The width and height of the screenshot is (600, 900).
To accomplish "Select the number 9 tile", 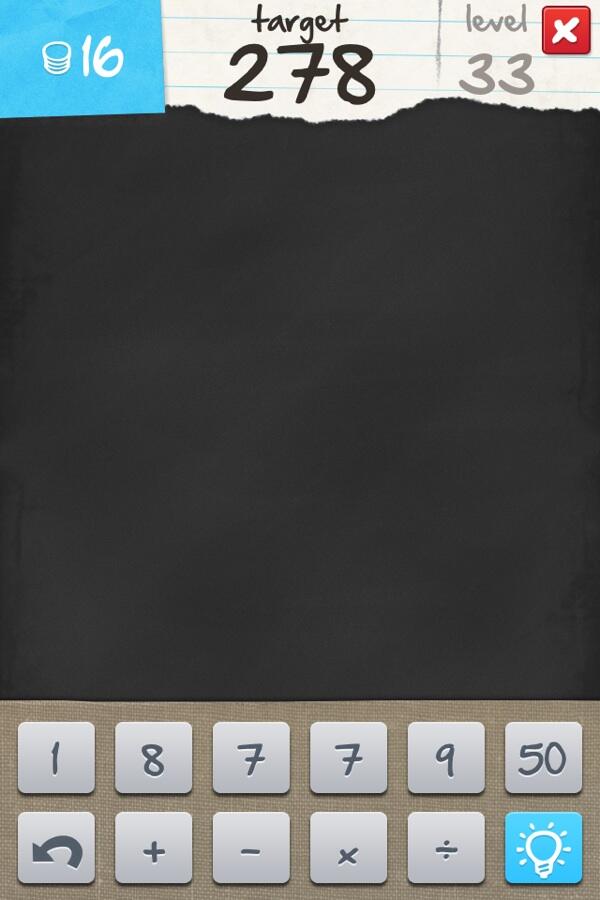I will (x=446, y=759).
